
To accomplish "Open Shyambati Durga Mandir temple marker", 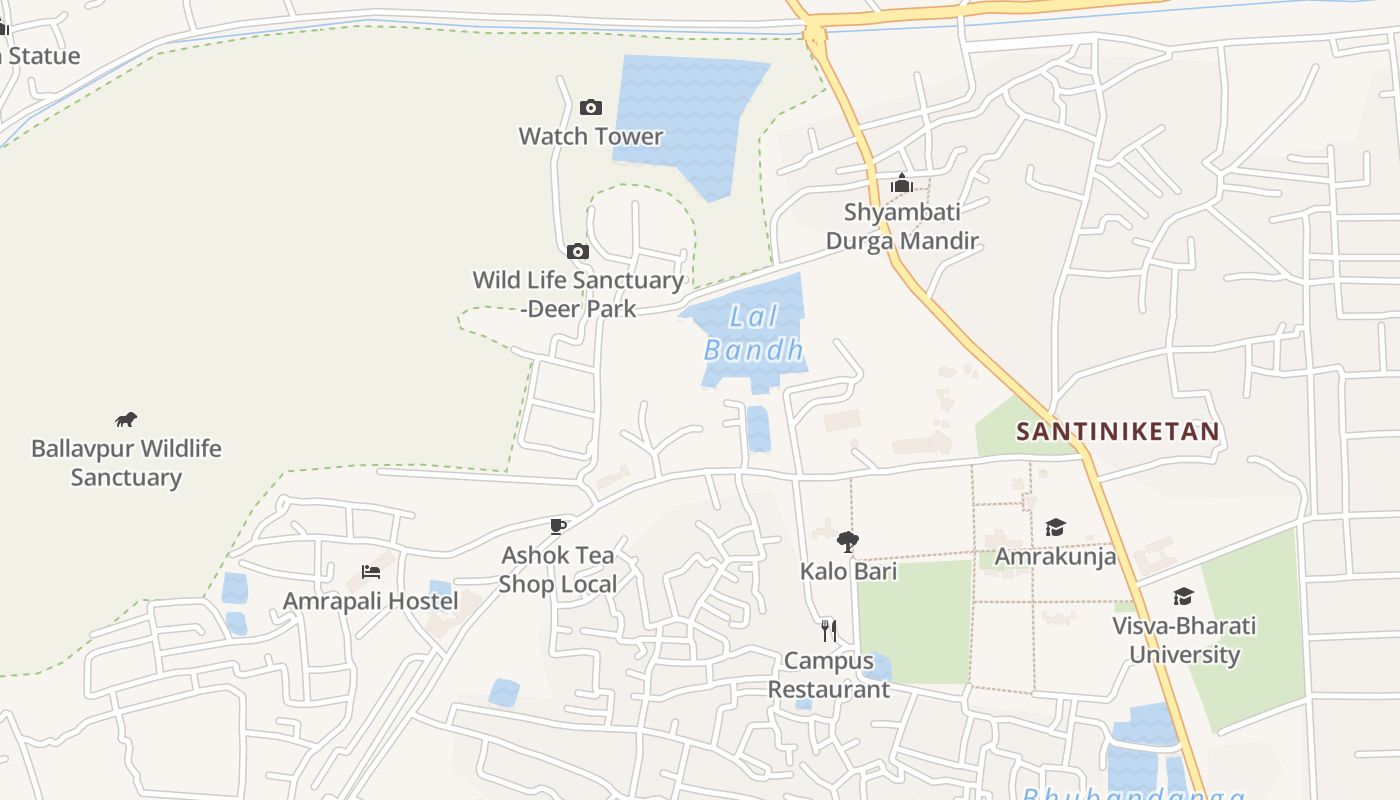I will point(902,184).
